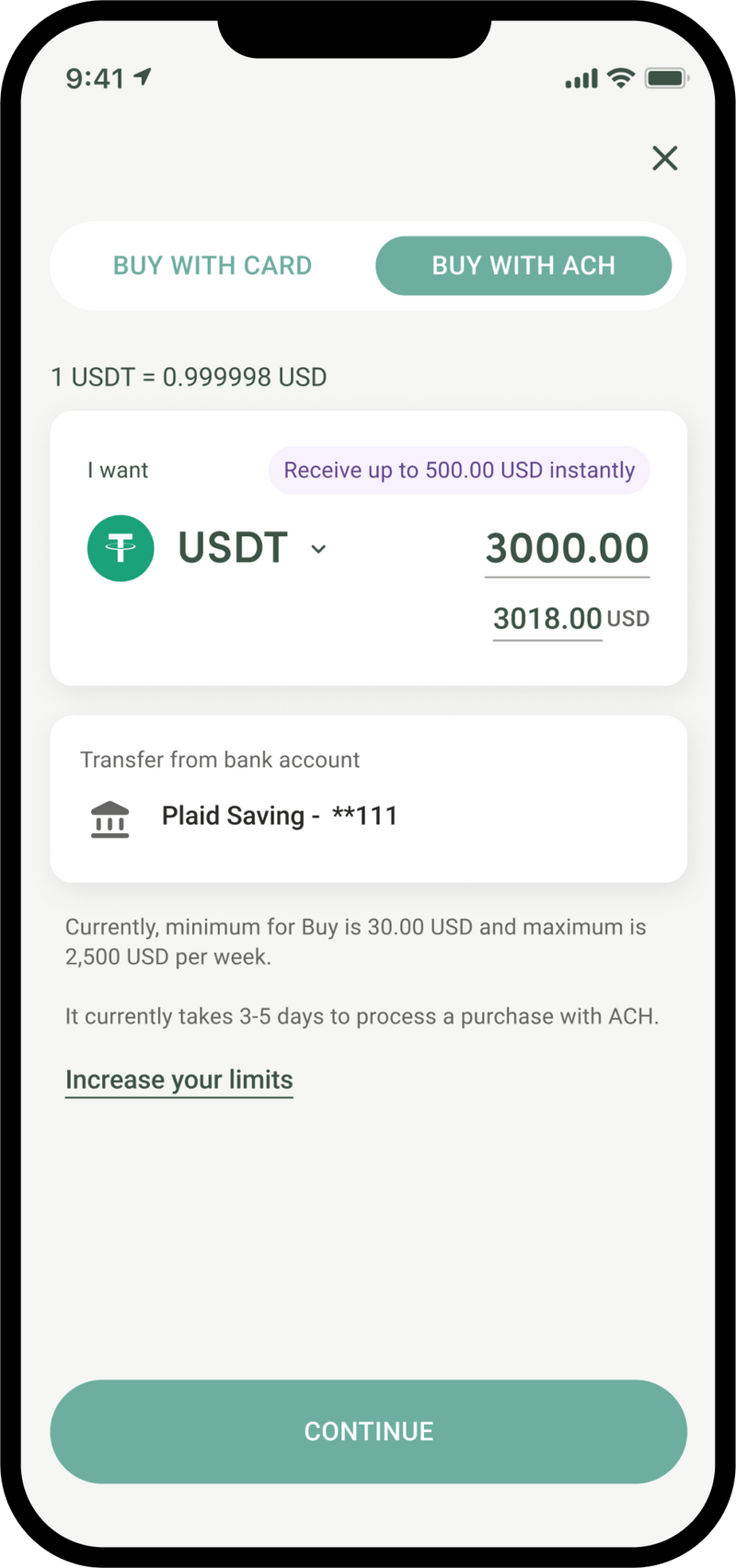Select the BUY WITH ACH tab
The image size is (736, 1568).
(x=523, y=266)
